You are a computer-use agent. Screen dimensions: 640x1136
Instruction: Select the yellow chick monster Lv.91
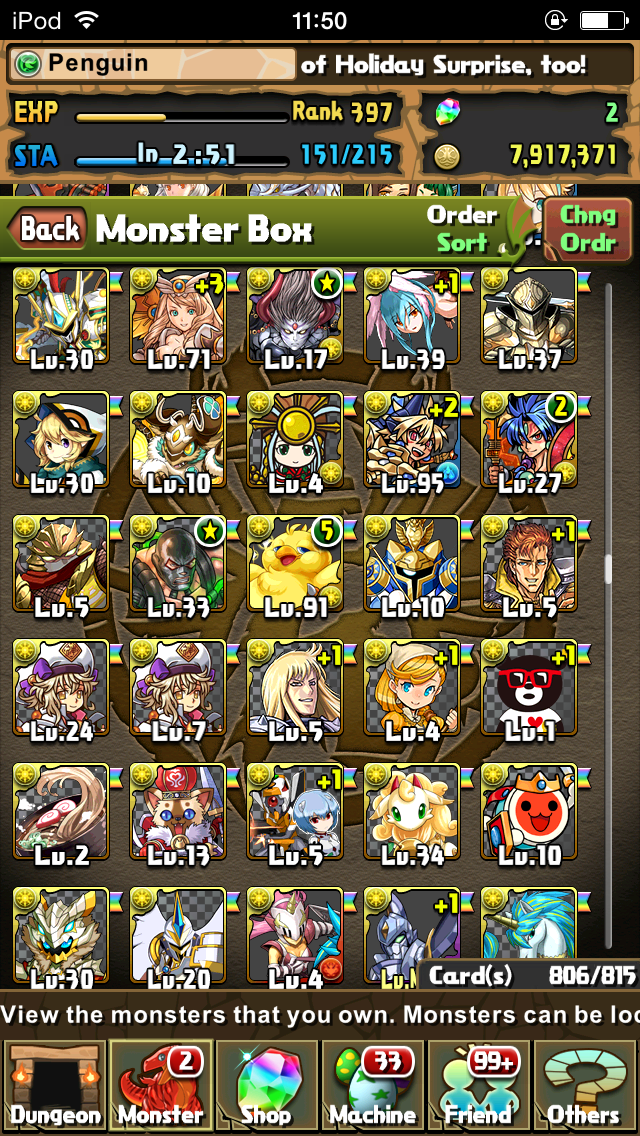tap(294, 564)
